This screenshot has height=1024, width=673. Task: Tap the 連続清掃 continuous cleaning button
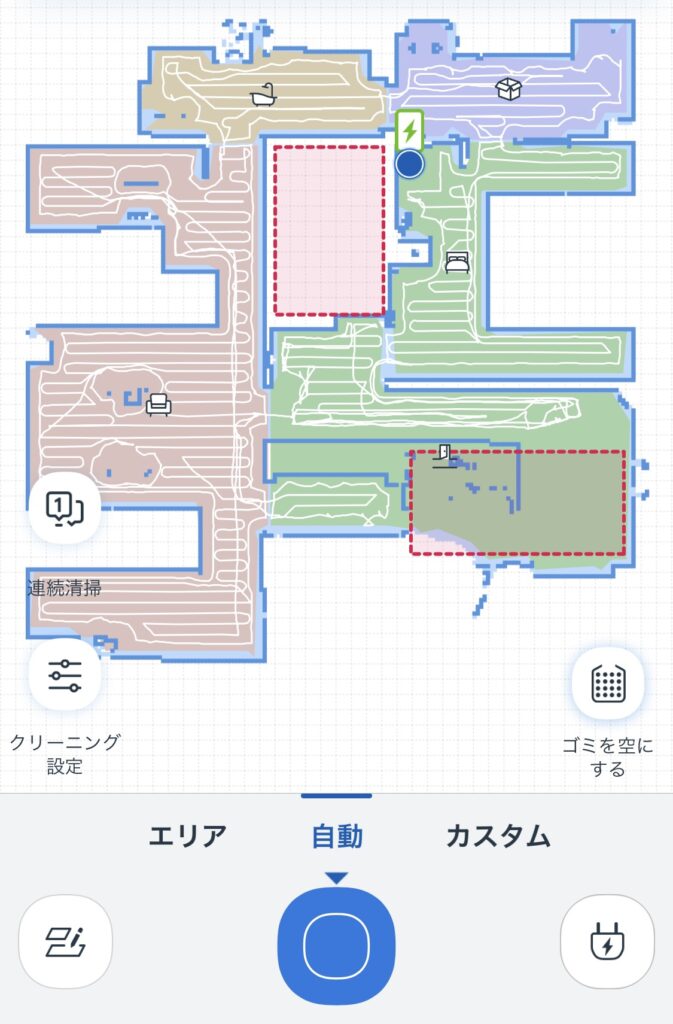65,508
